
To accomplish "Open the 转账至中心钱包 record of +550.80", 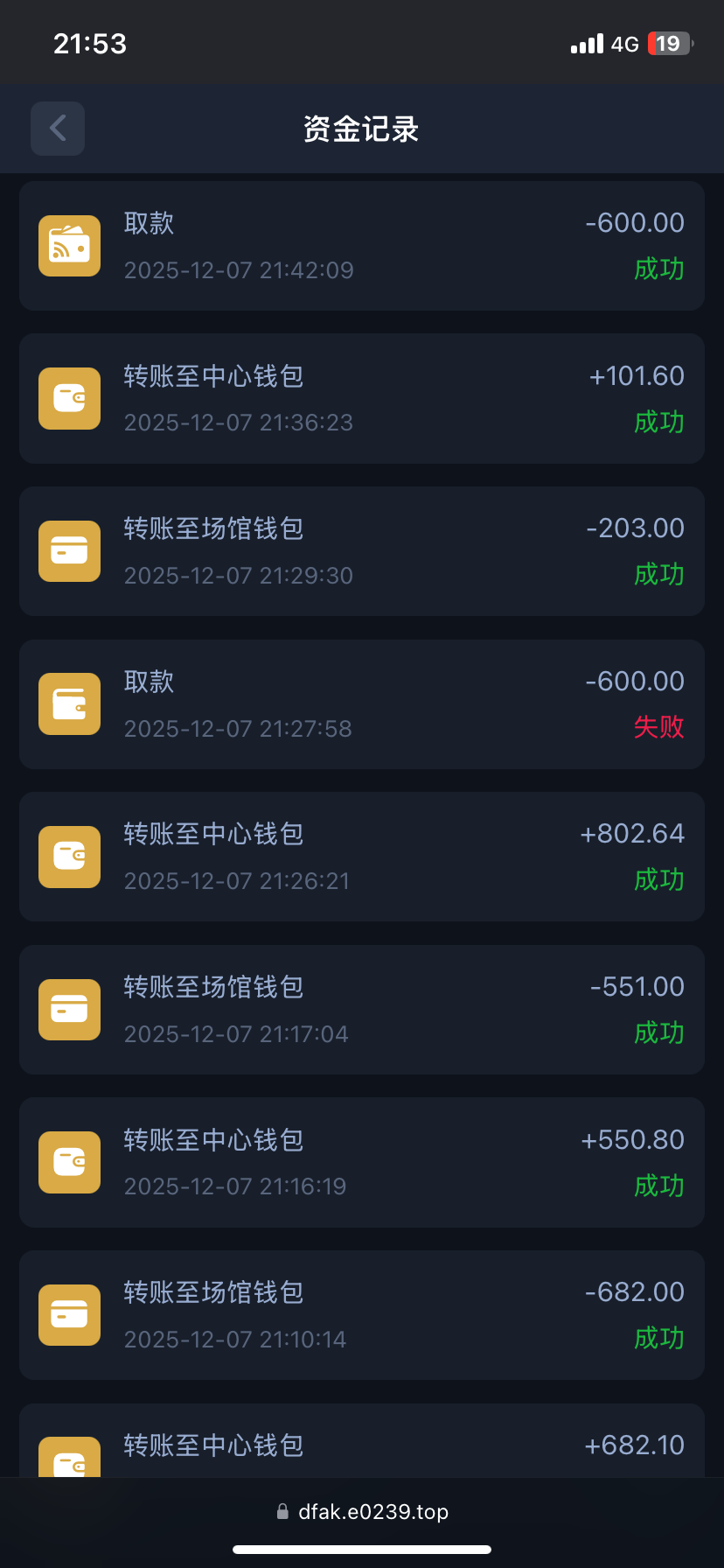I will (362, 1162).
